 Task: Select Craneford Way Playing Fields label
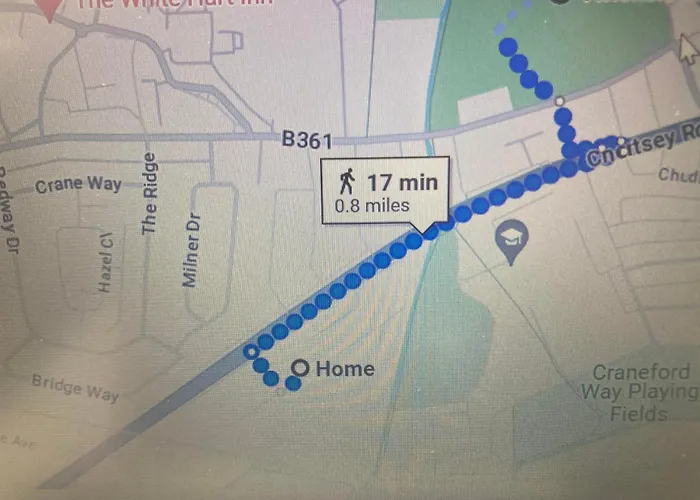pos(639,392)
